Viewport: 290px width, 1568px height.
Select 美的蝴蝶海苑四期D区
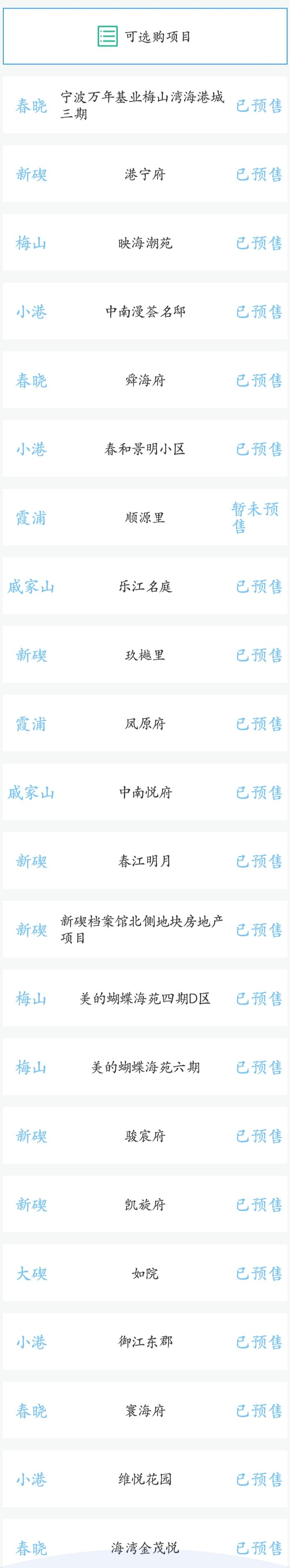[145, 999]
